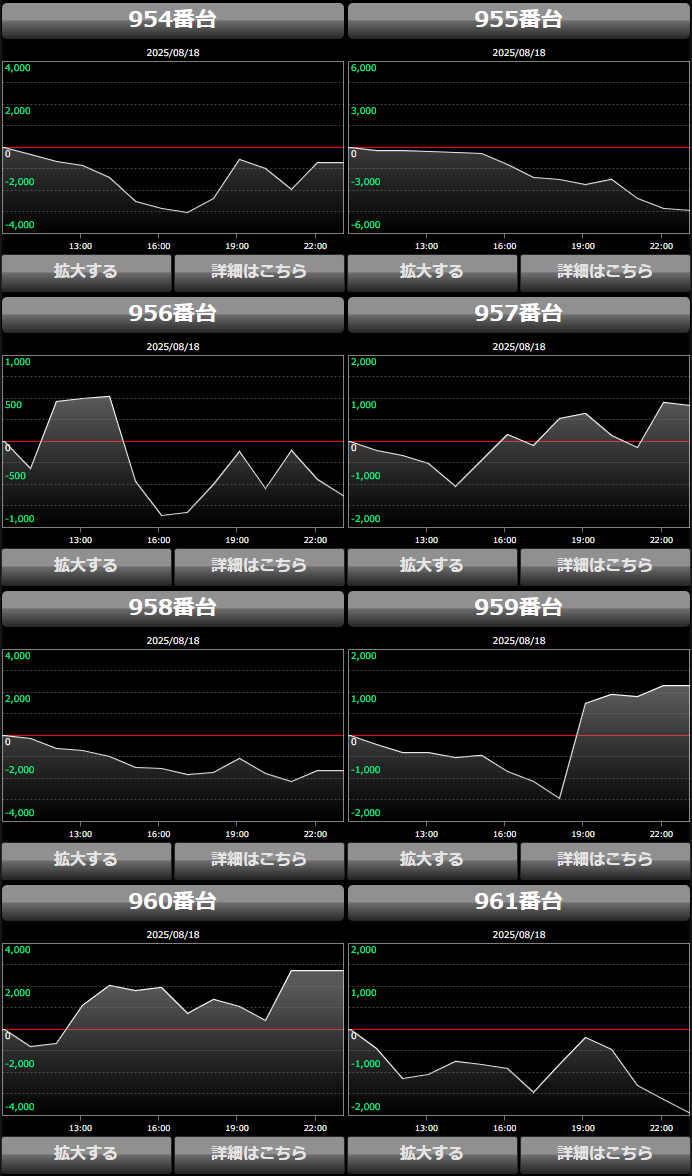692x1176 pixels.
Task: Enlarge the 959番台 chart
Action: click(x=432, y=859)
